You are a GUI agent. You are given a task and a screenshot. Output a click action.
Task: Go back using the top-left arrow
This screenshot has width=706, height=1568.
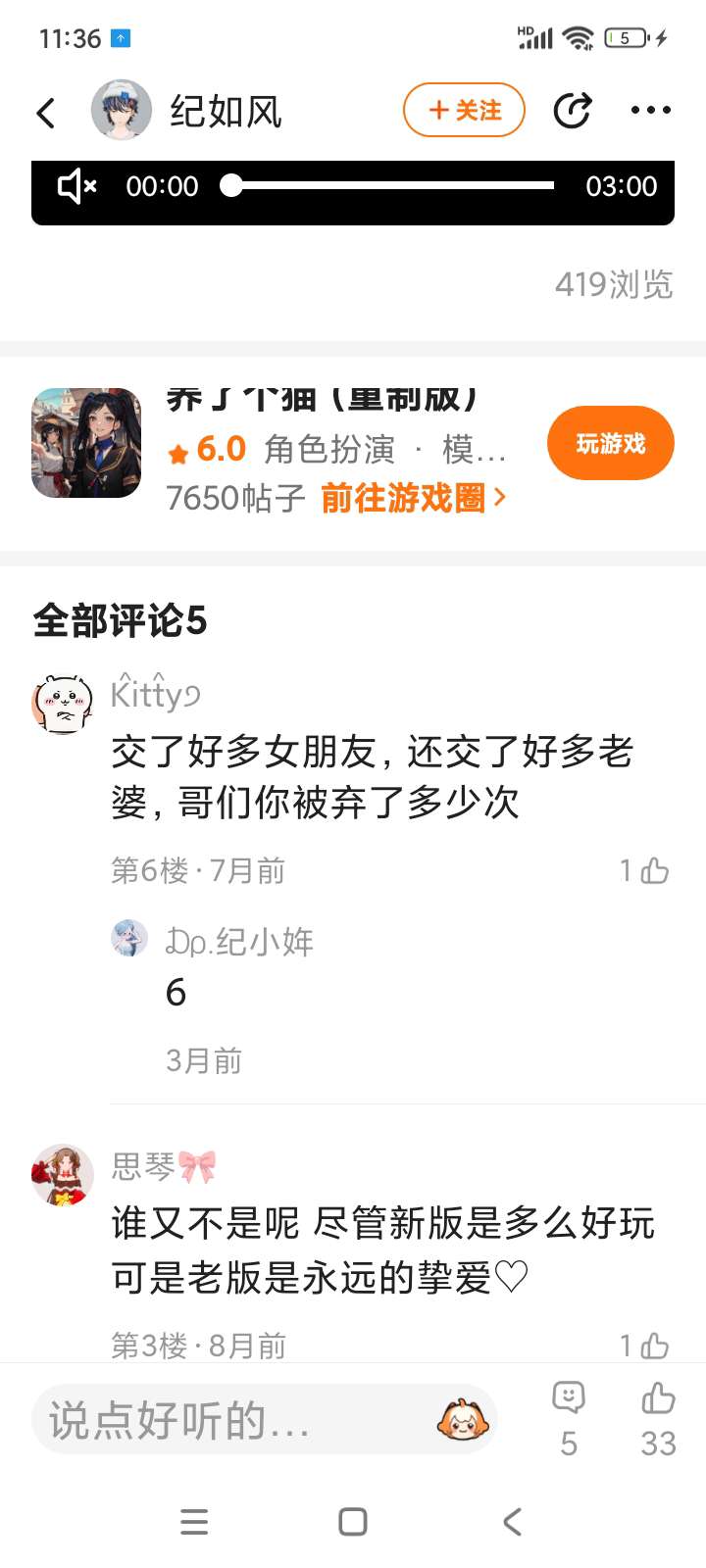46,113
